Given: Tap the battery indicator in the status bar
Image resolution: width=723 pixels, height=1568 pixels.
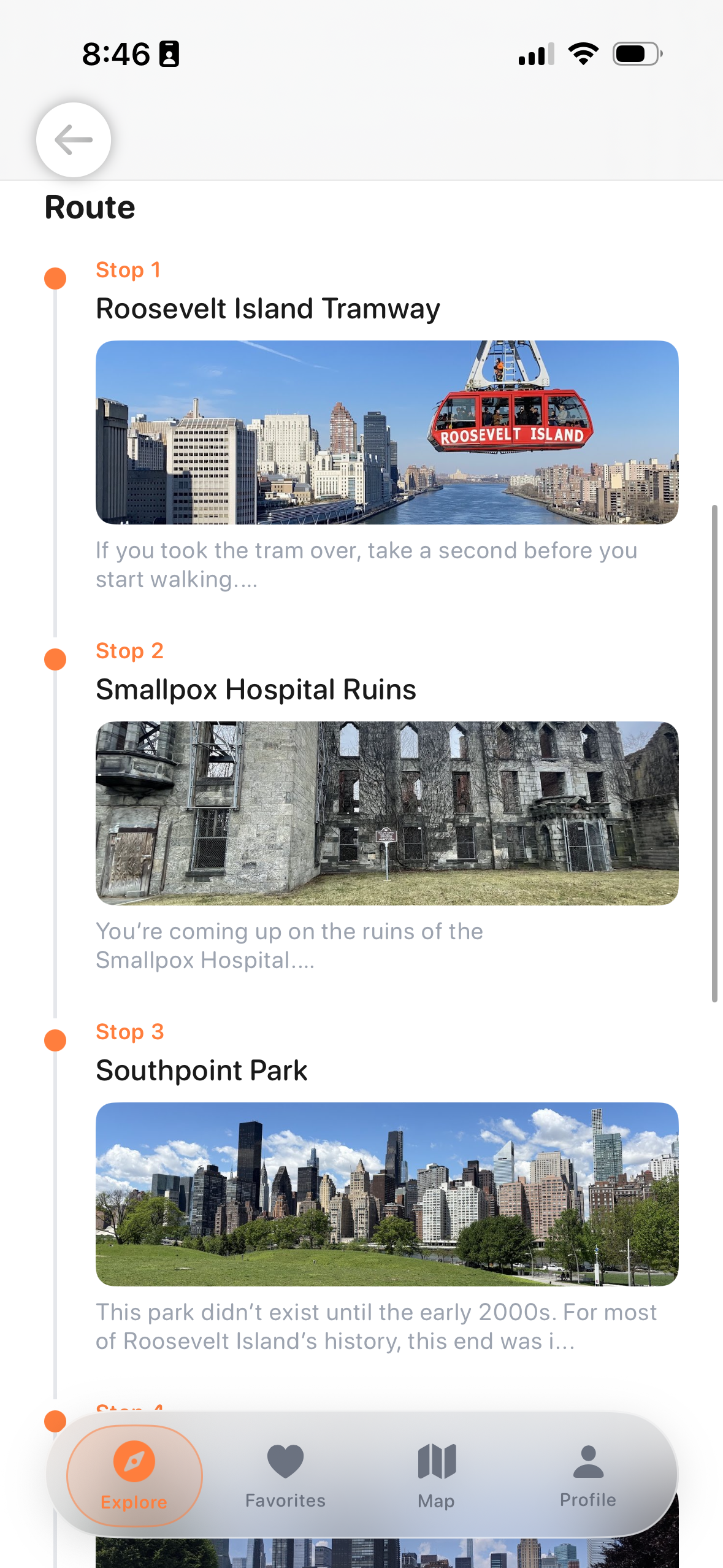Looking at the screenshot, I should tap(637, 54).
